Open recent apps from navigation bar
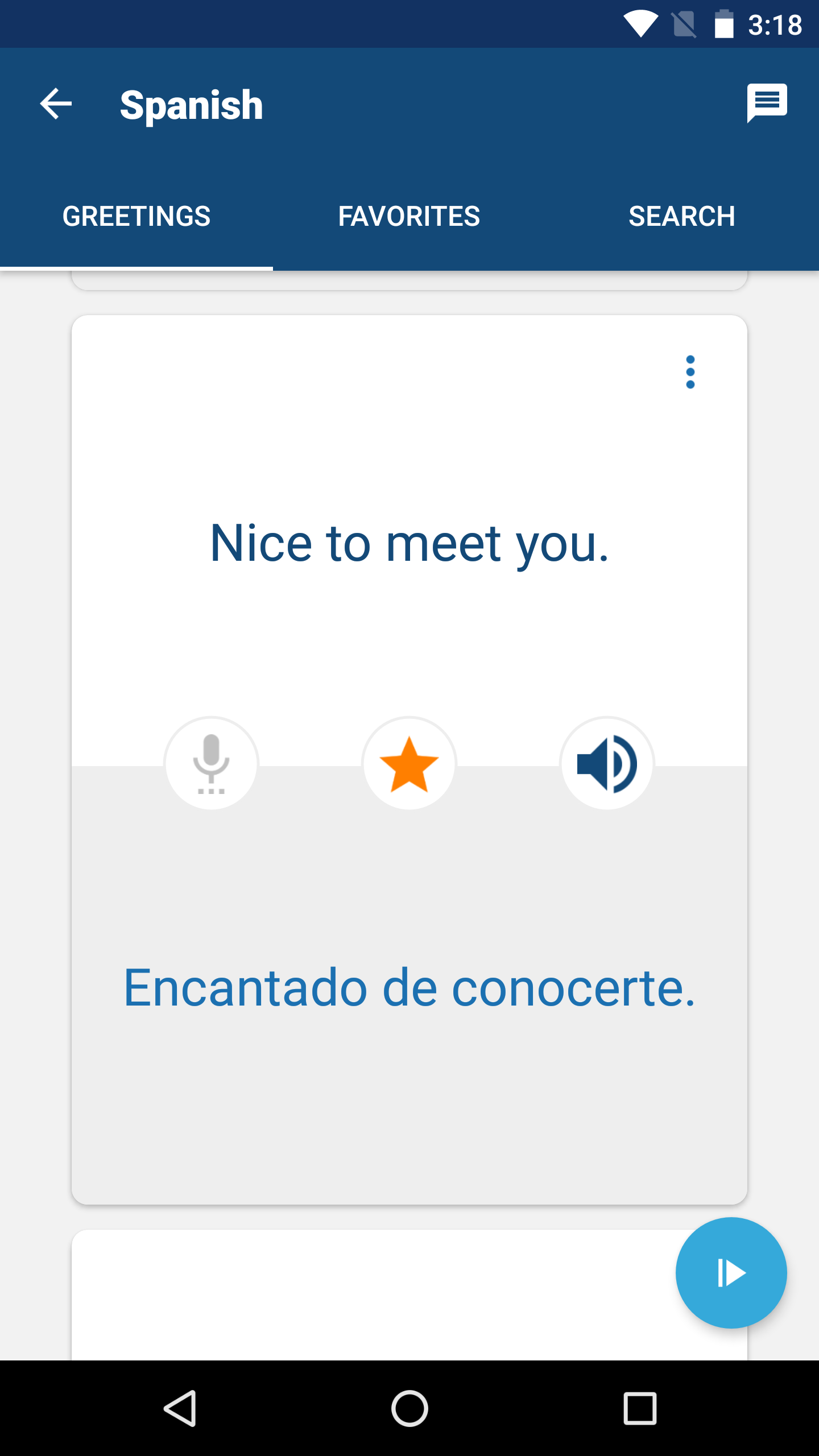The height and width of the screenshot is (1456, 819). click(x=640, y=1408)
